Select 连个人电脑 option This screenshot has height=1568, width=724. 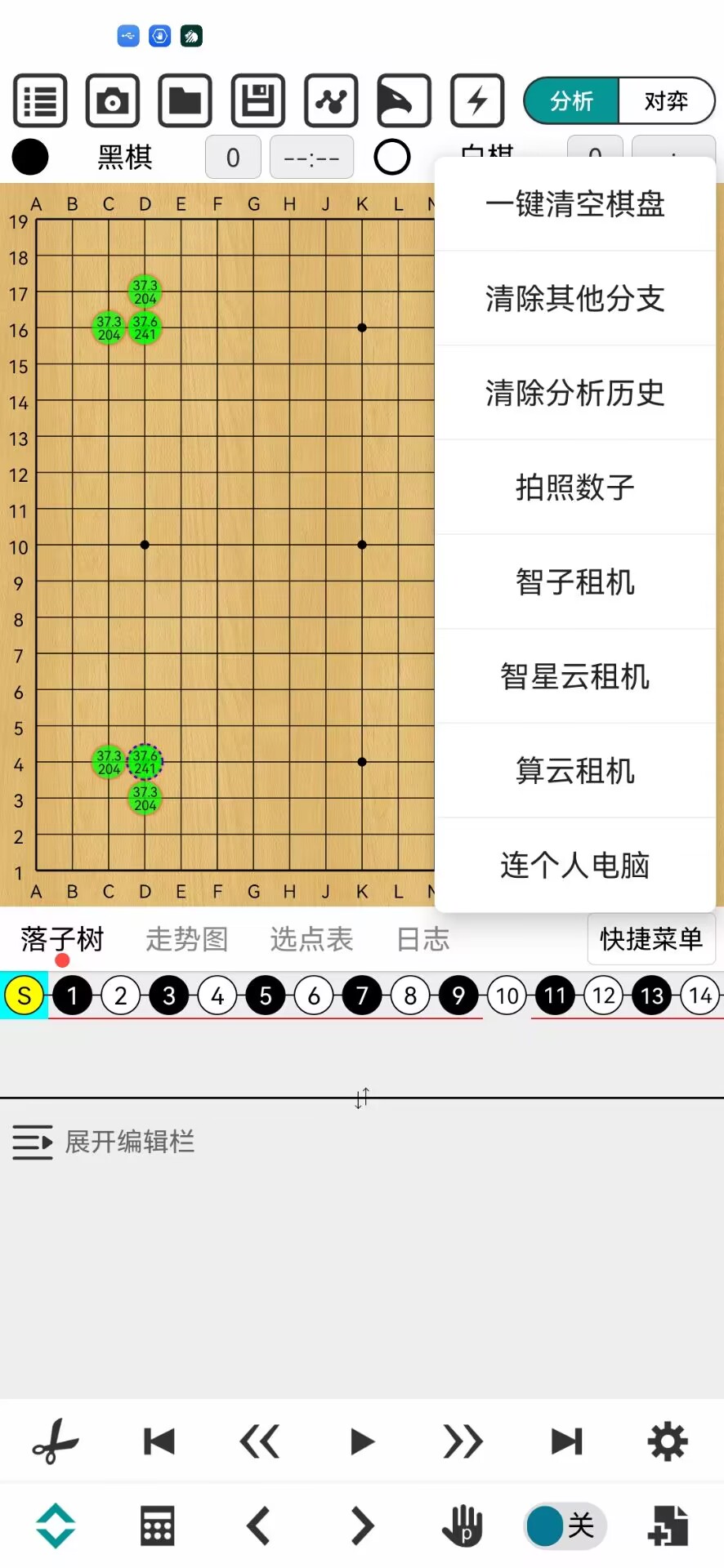click(574, 865)
